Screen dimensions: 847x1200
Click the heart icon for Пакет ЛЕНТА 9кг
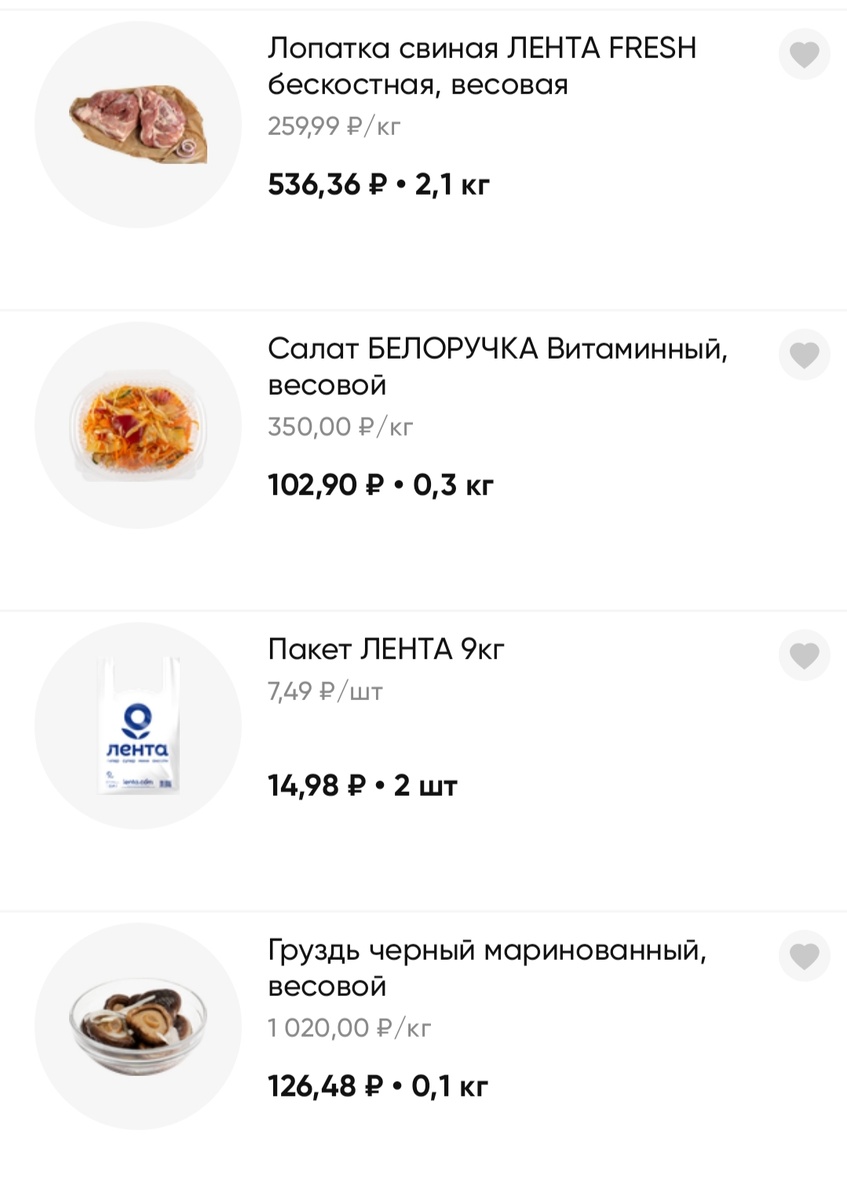pyautogui.click(x=804, y=655)
